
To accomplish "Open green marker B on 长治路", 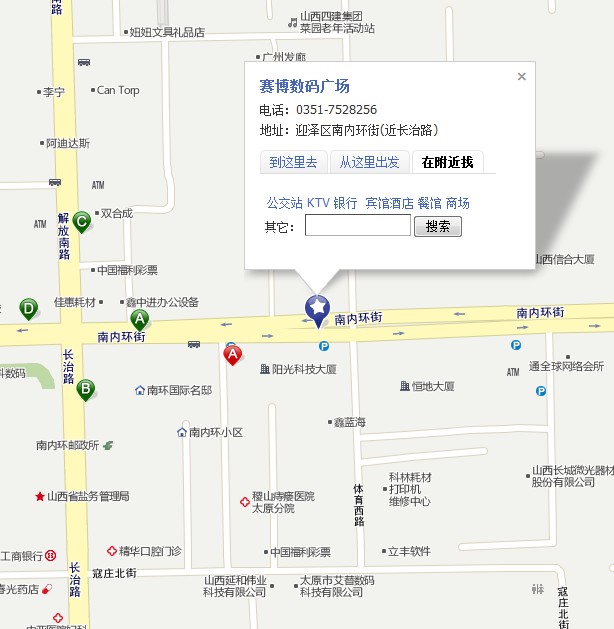I will click(x=86, y=388).
